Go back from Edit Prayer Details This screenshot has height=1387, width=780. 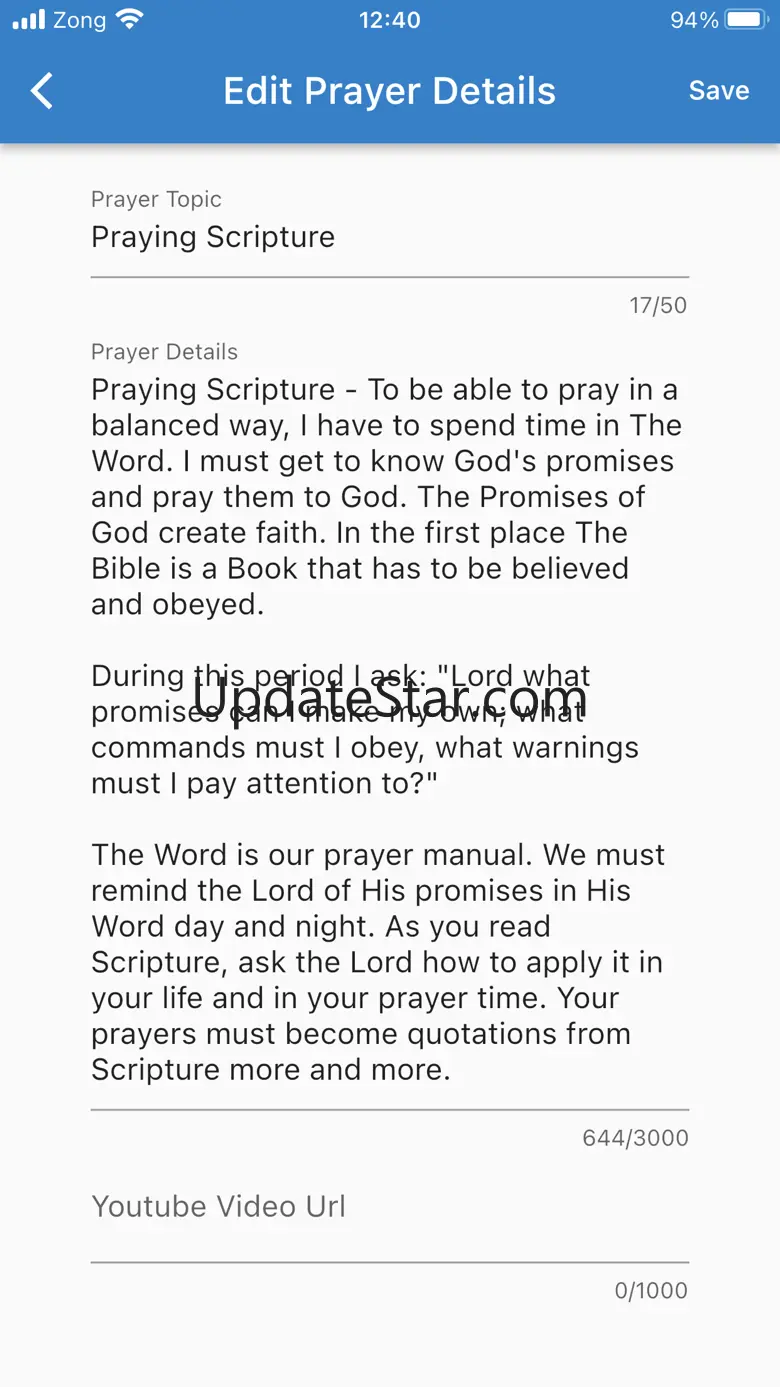pyautogui.click(x=42, y=91)
